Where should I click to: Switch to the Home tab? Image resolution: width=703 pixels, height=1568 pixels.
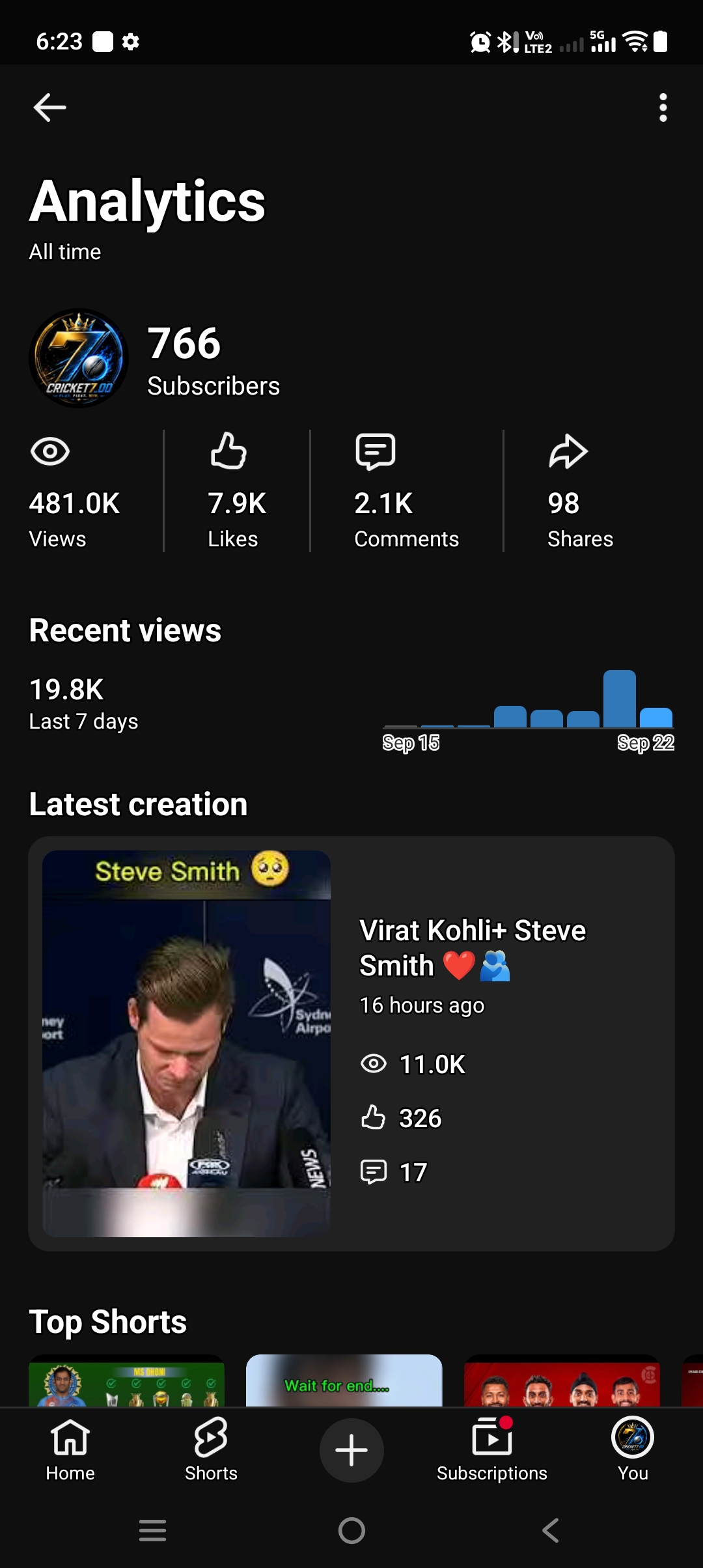70,1449
